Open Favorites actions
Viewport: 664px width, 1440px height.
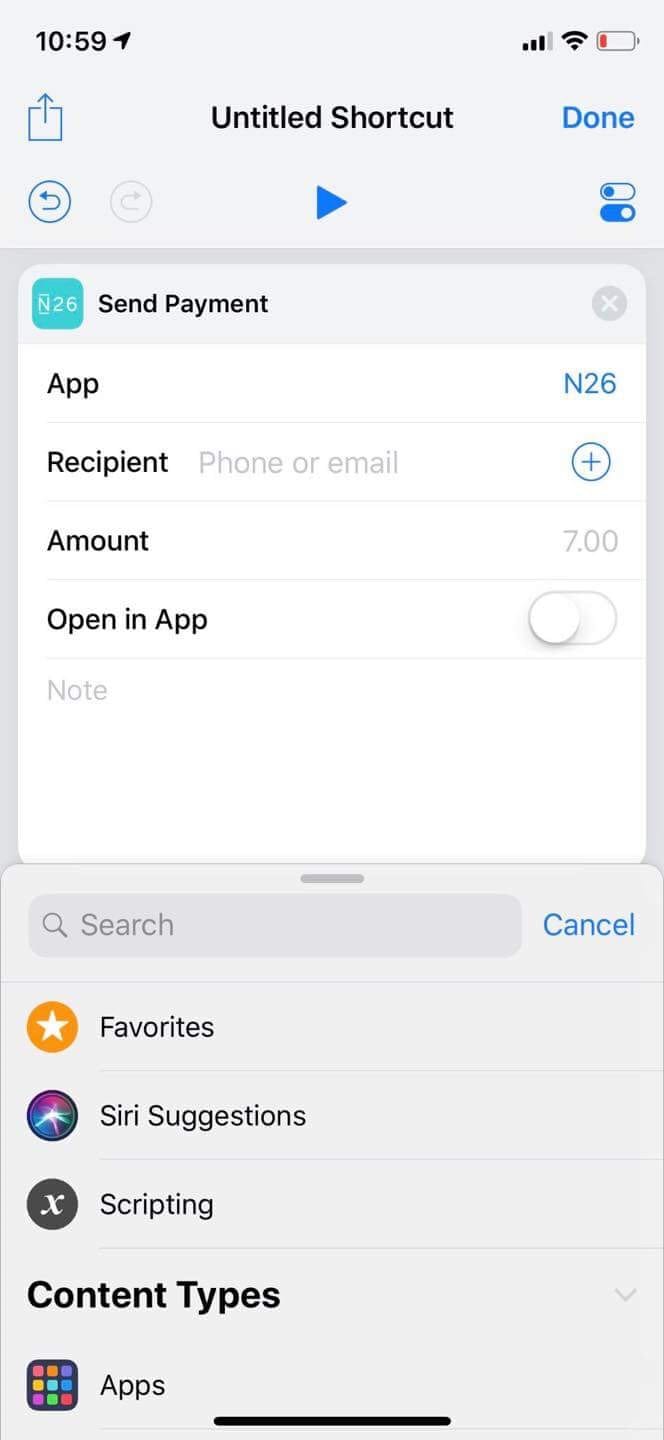pyautogui.click(x=332, y=1027)
